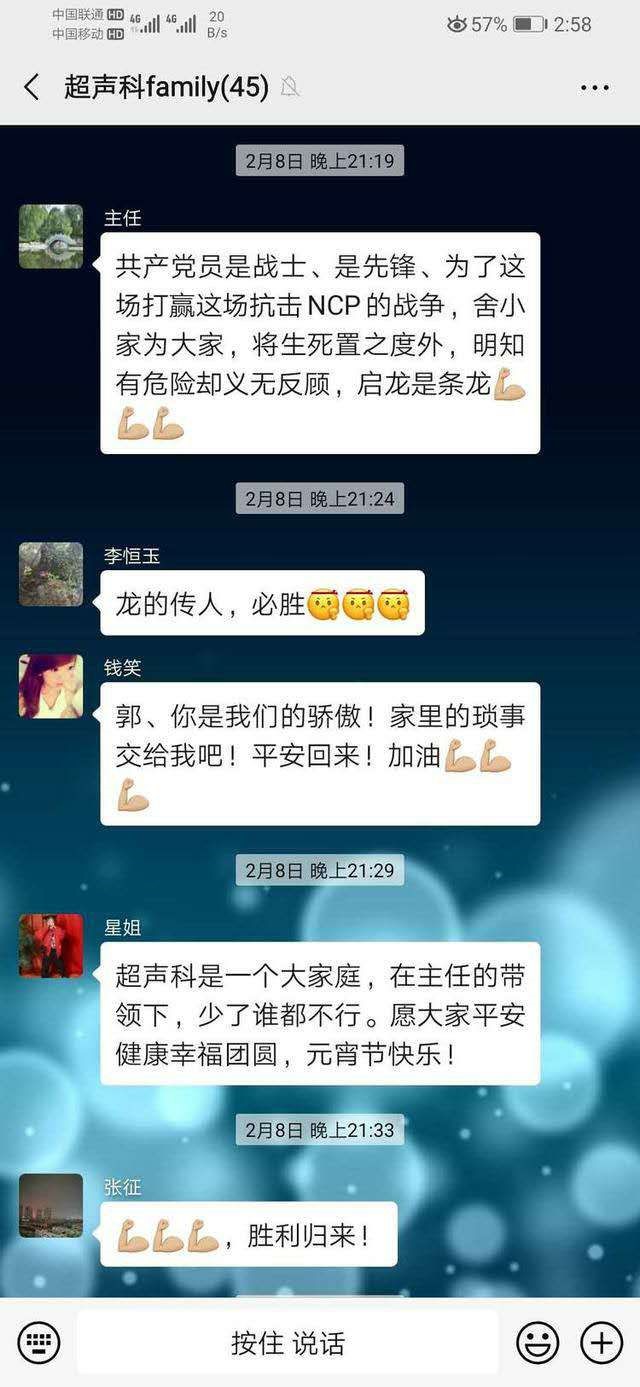Open 张征's profile avatar
This screenshot has width=640, height=1387.
pyautogui.click(x=51, y=1205)
